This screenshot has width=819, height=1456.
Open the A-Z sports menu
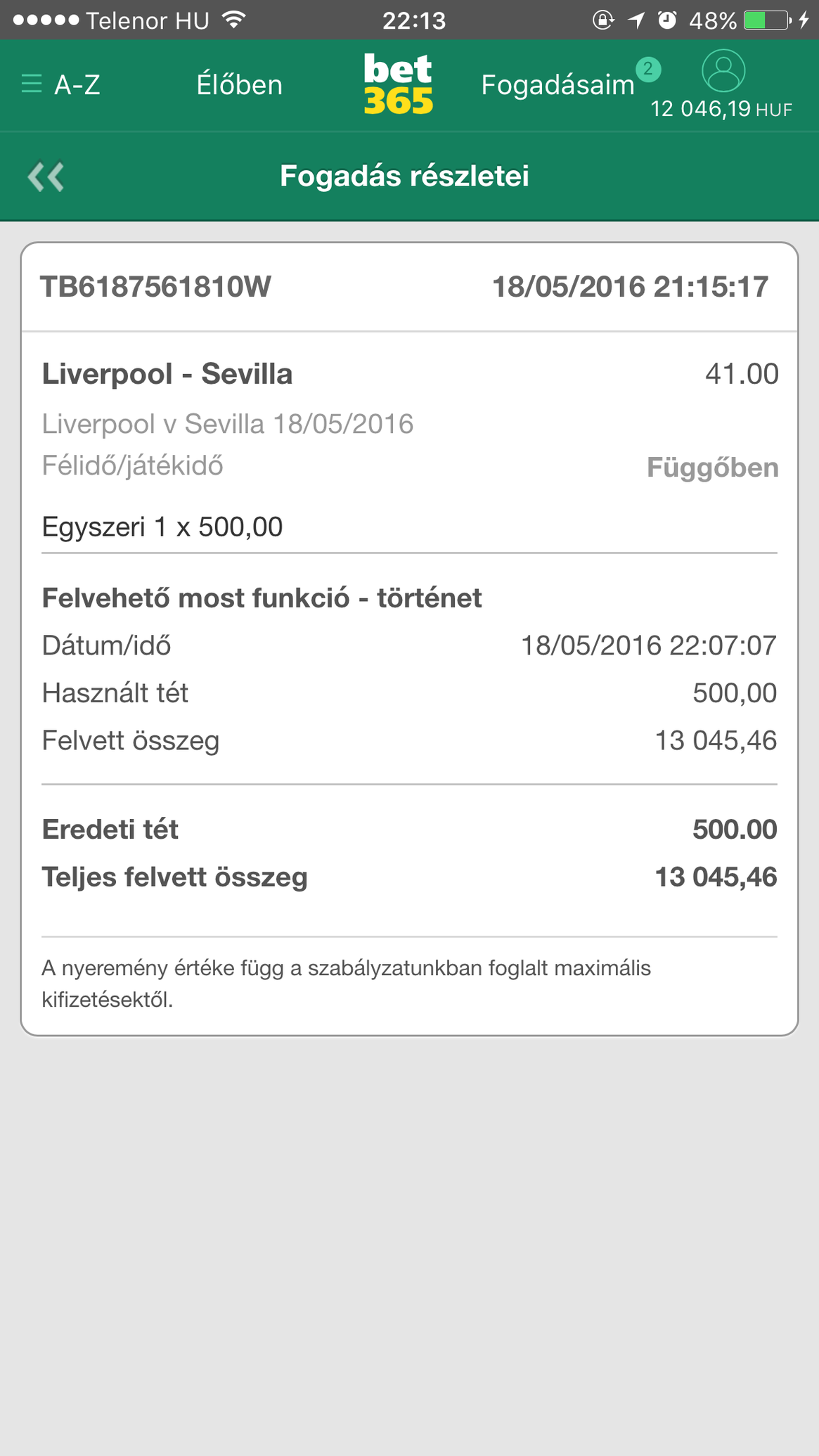61,85
